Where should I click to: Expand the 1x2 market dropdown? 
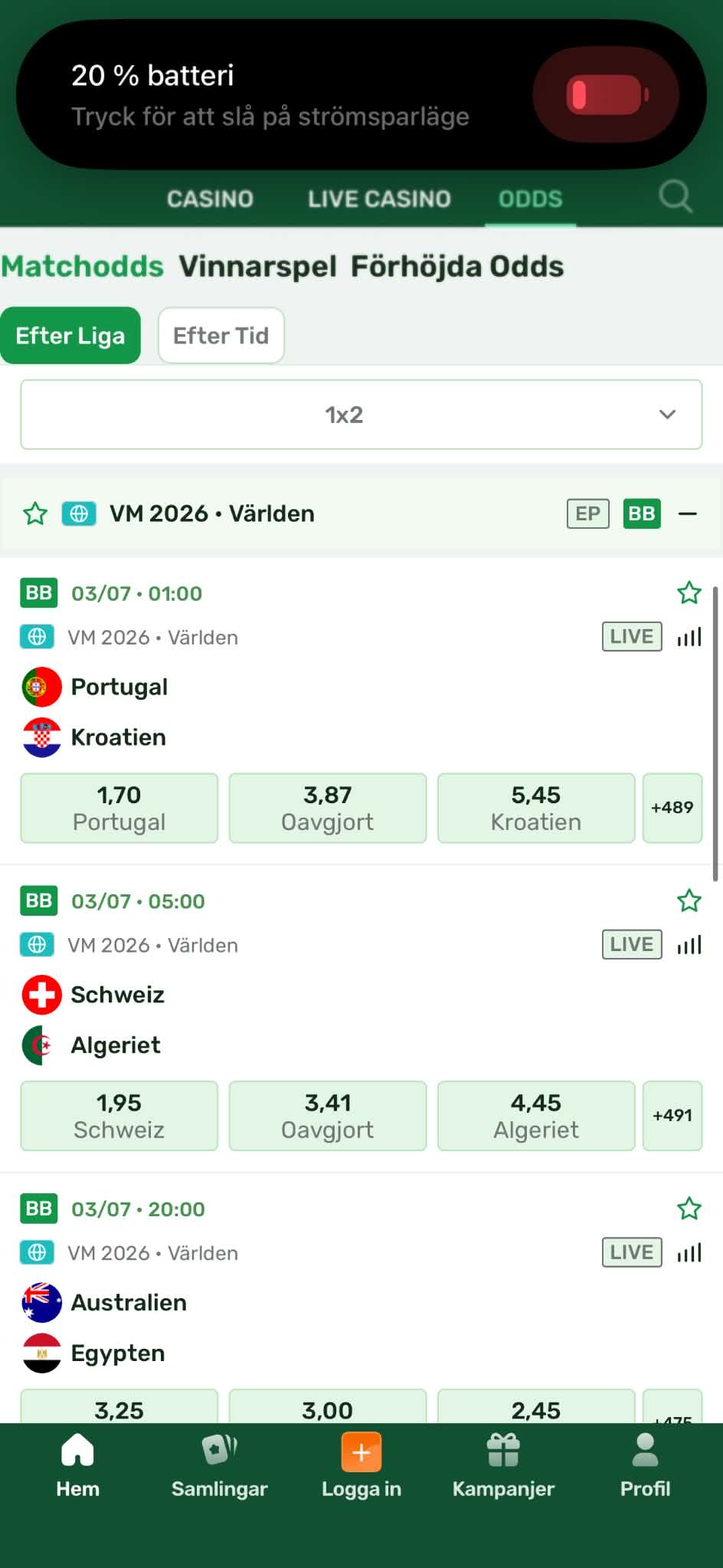[x=361, y=415]
